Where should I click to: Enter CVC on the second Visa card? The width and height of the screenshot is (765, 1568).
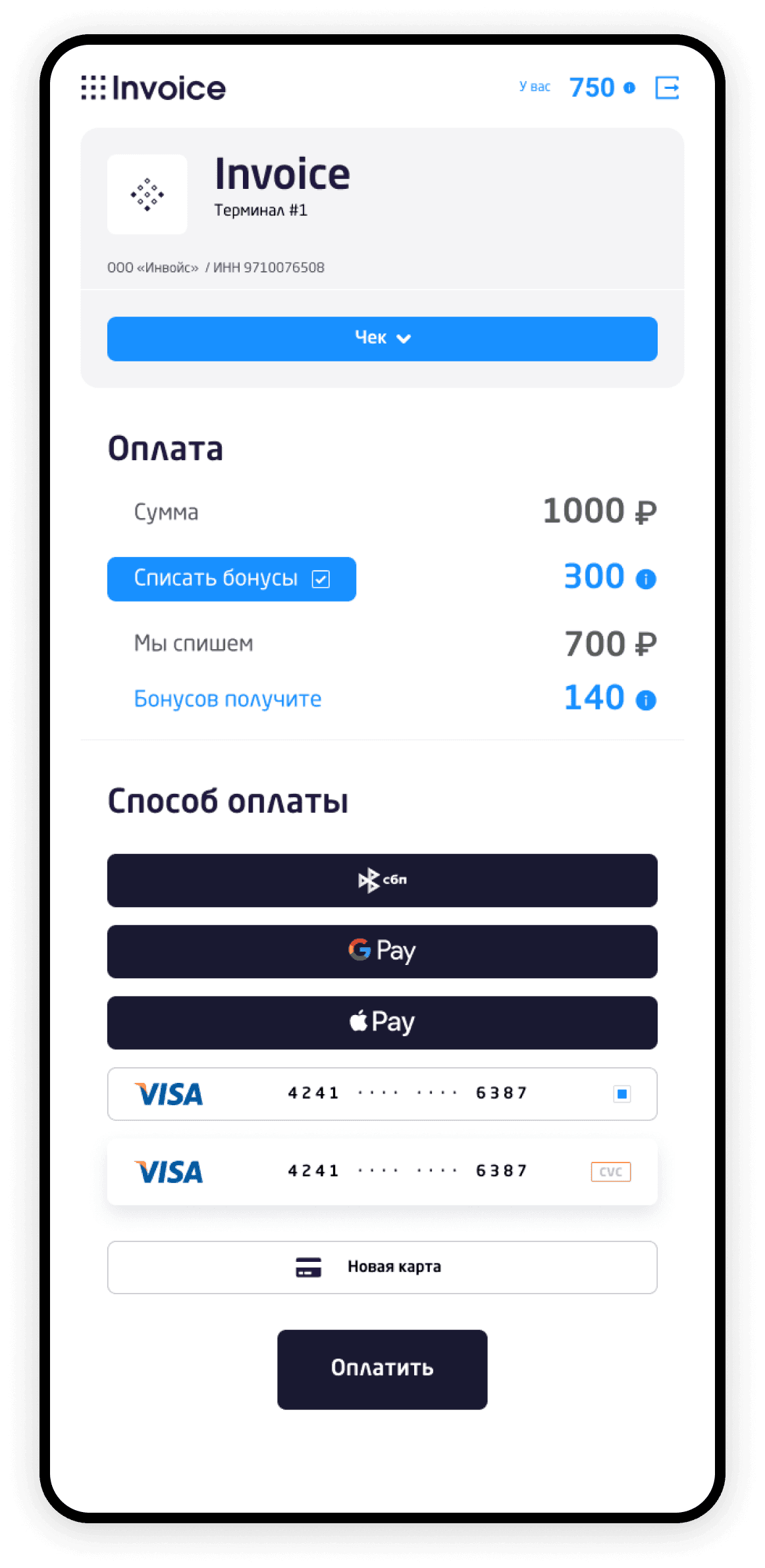pyautogui.click(x=610, y=1172)
